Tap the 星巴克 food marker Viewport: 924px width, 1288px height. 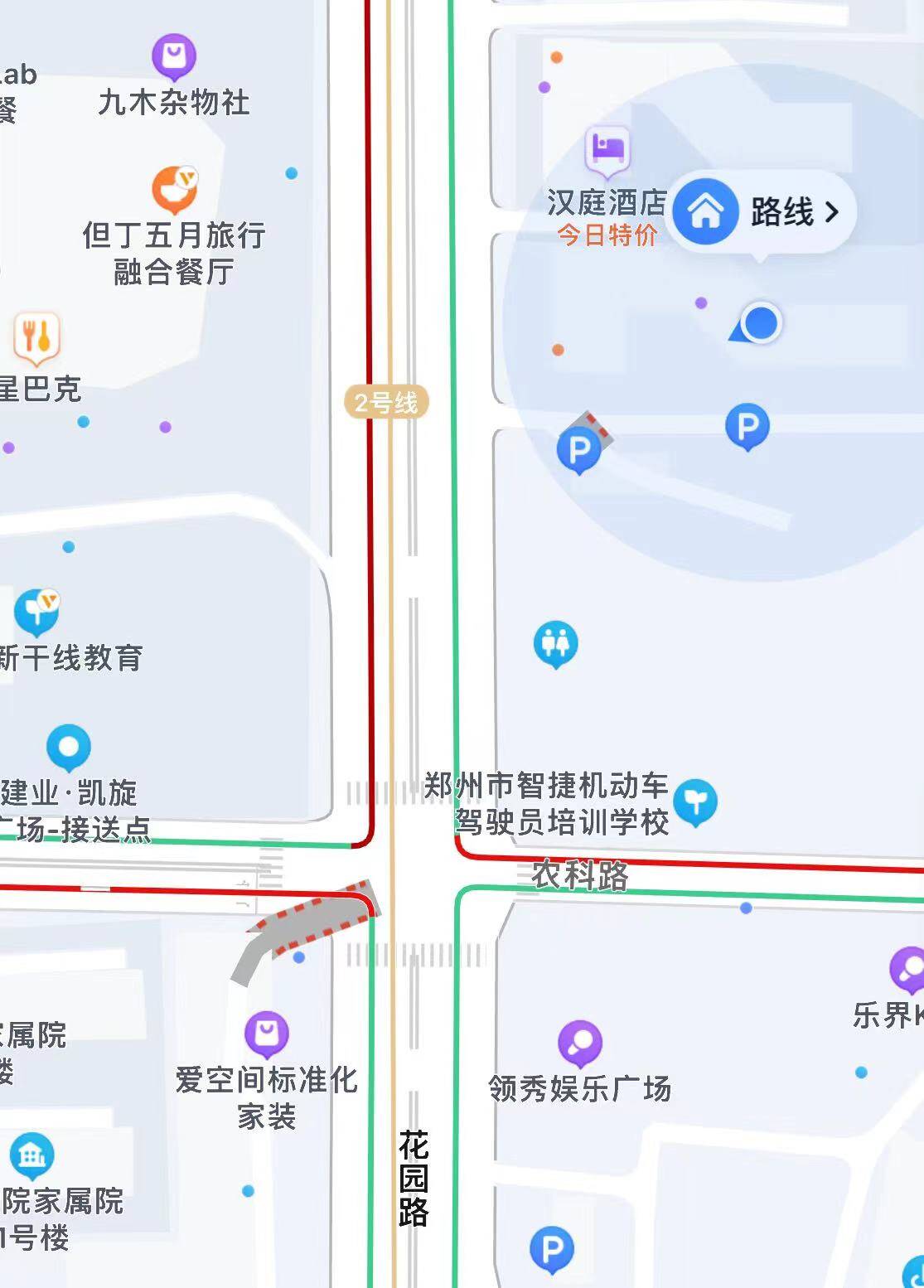[x=36, y=337]
